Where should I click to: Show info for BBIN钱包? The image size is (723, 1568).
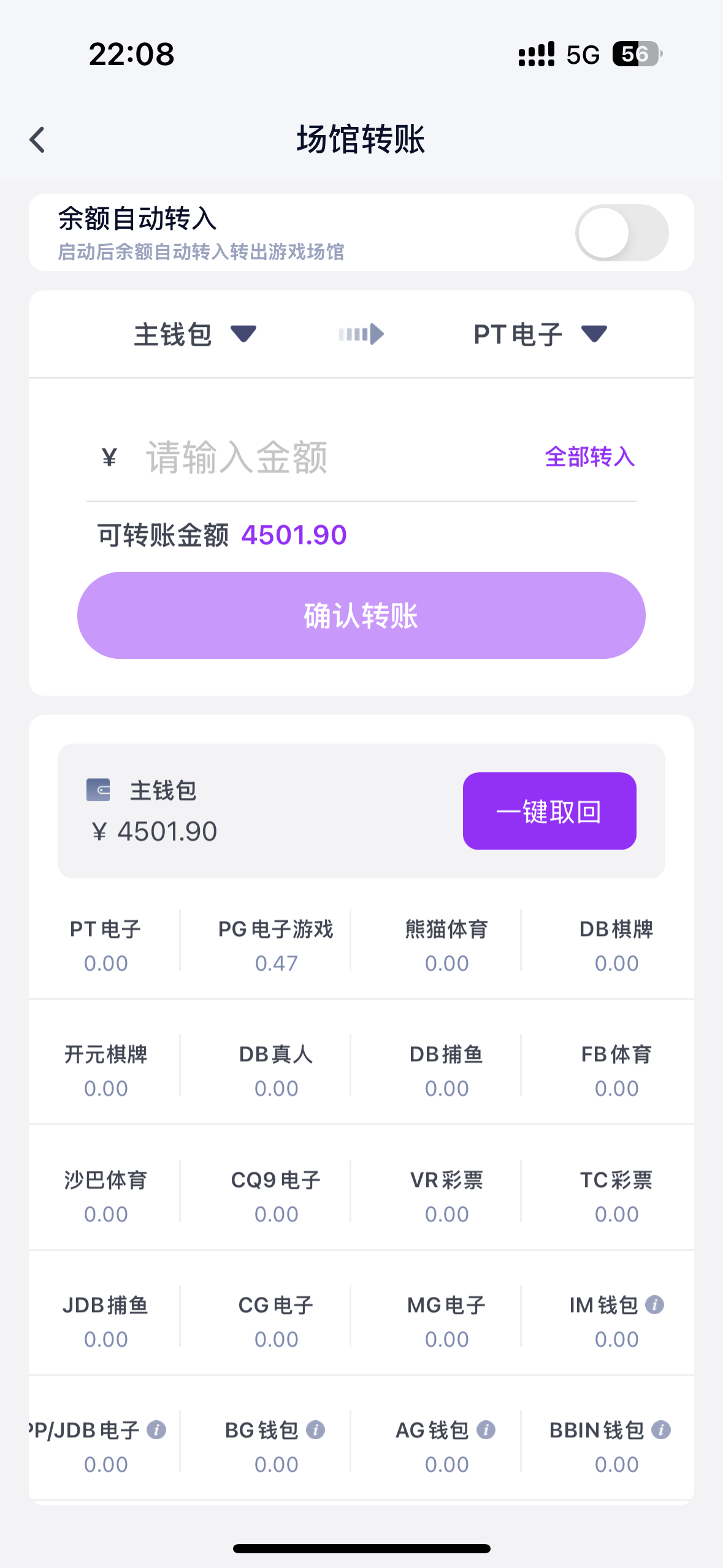pos(661,1430)
